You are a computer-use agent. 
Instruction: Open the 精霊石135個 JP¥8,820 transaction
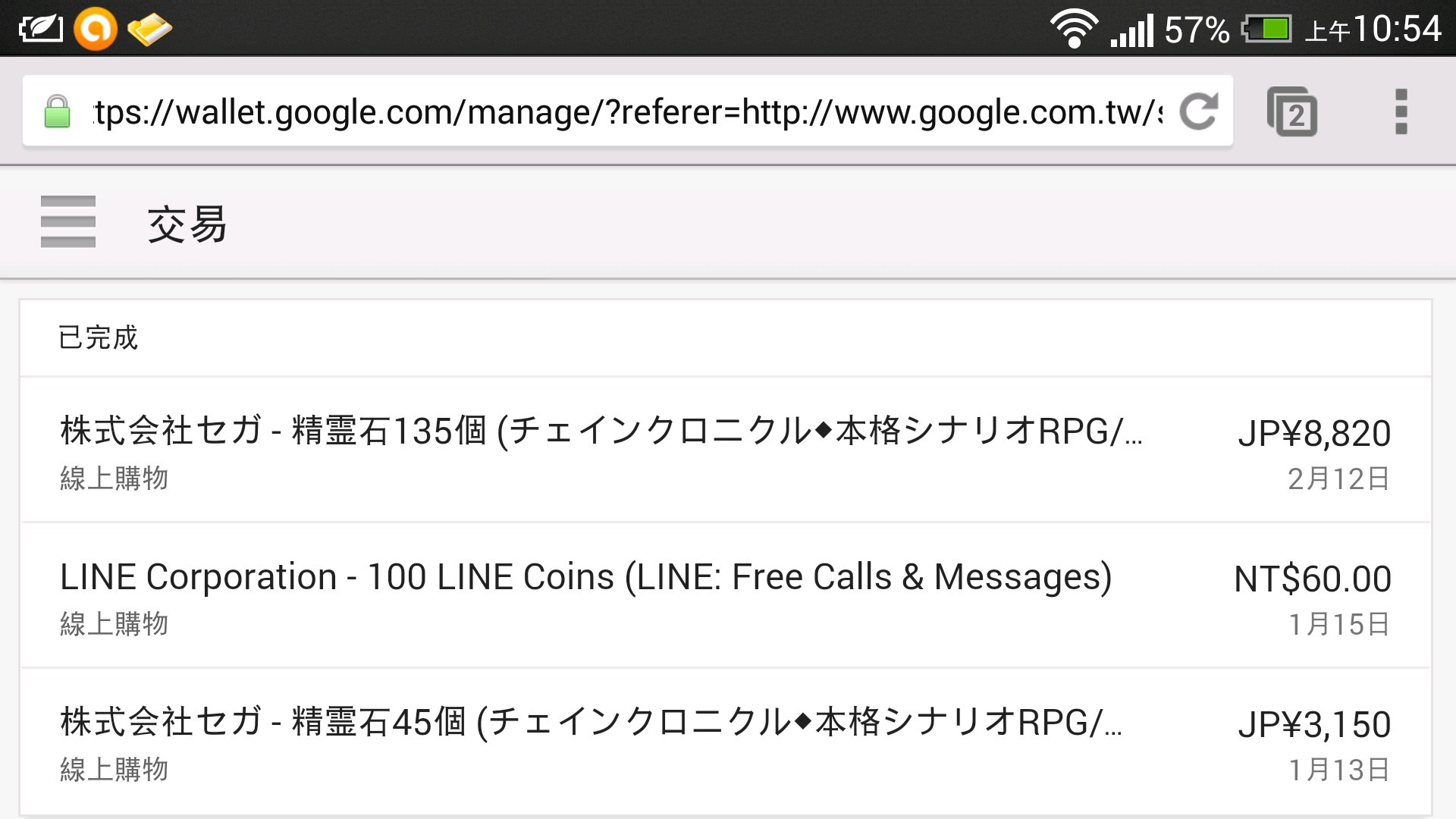coord(724,450)
